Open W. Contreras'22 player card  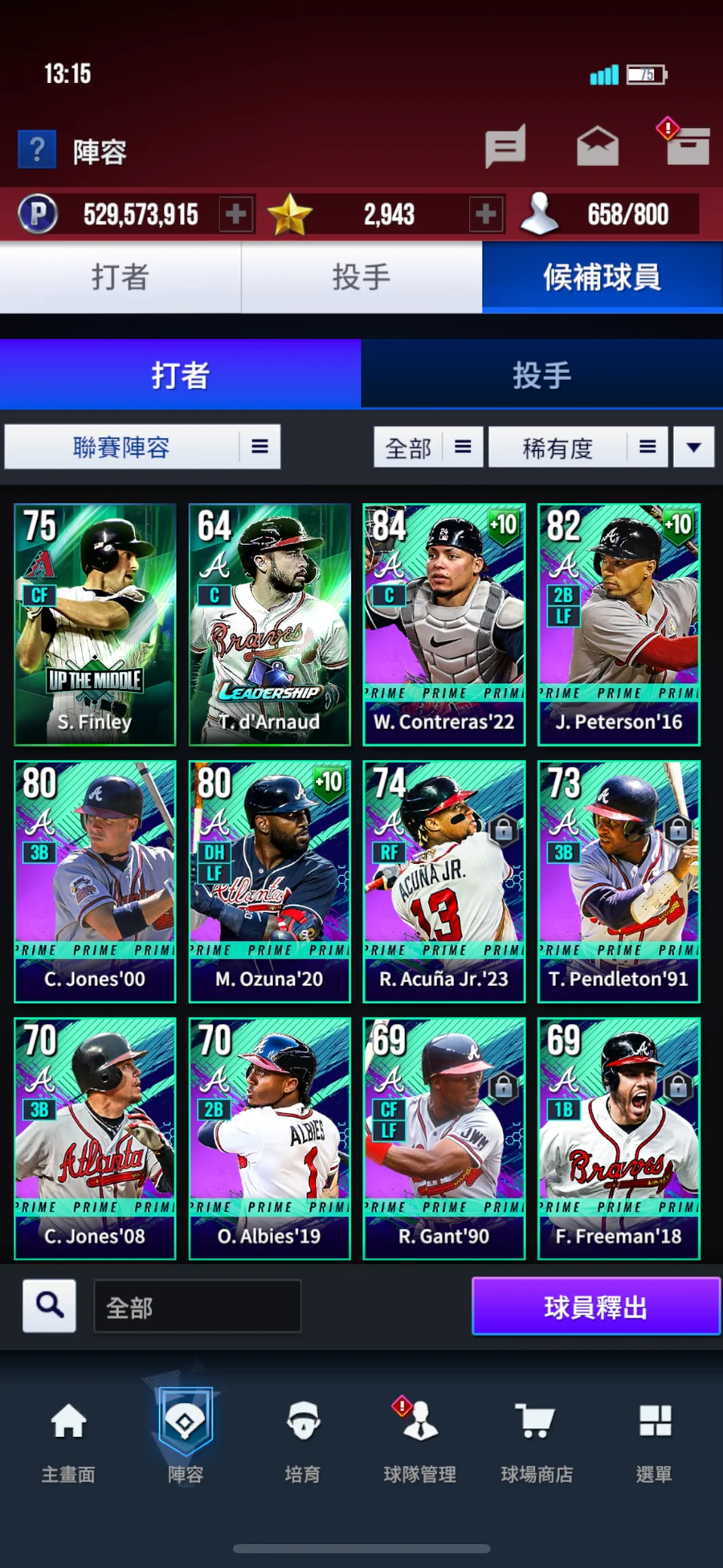tap(444, 624)
